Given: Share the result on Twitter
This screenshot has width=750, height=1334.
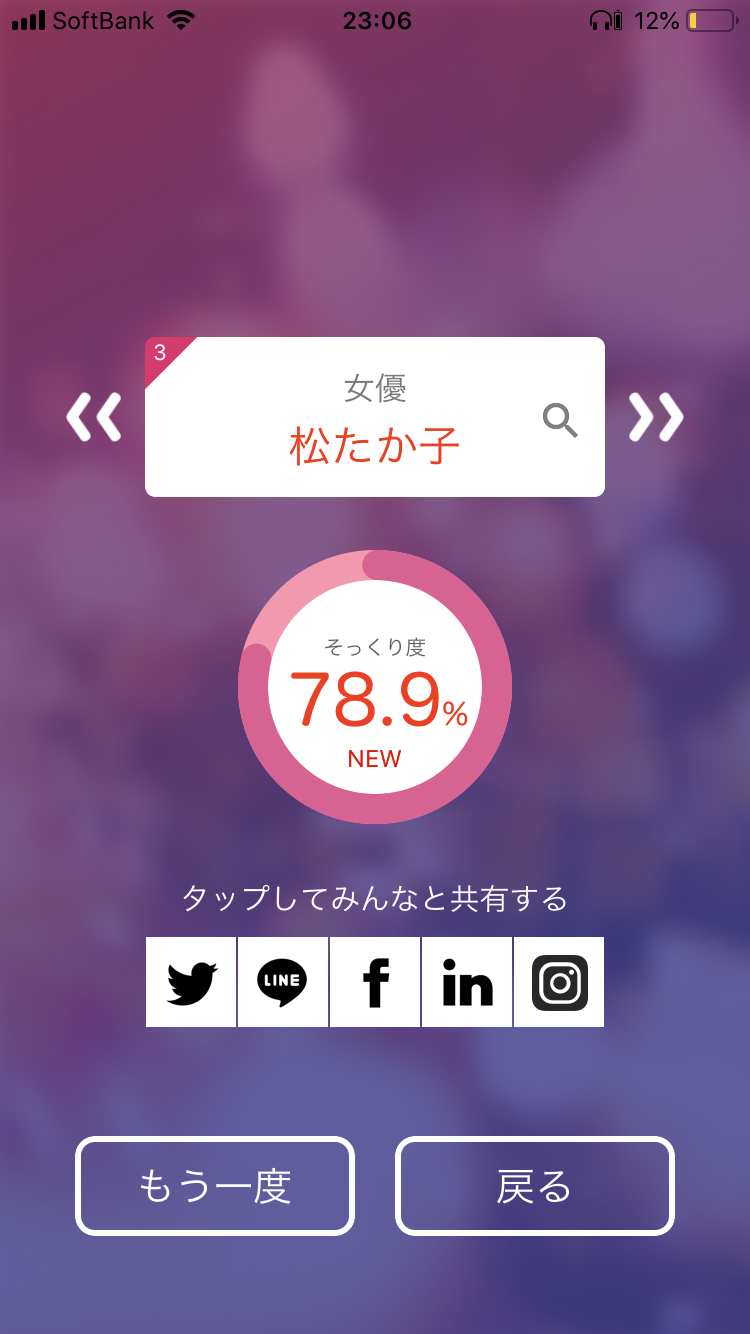Looking at the screenshot, I should pos(190,982).
